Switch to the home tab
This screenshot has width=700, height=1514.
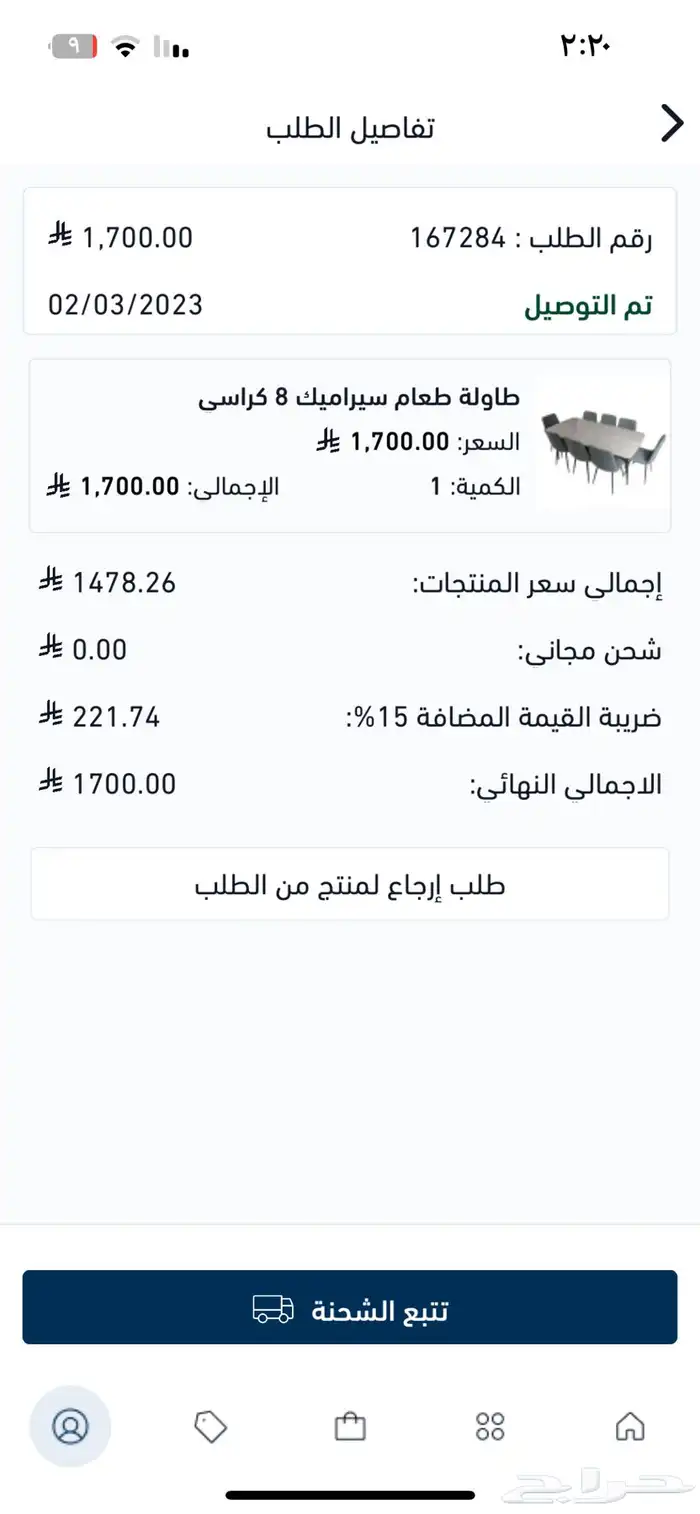(x=630, y=1425)
